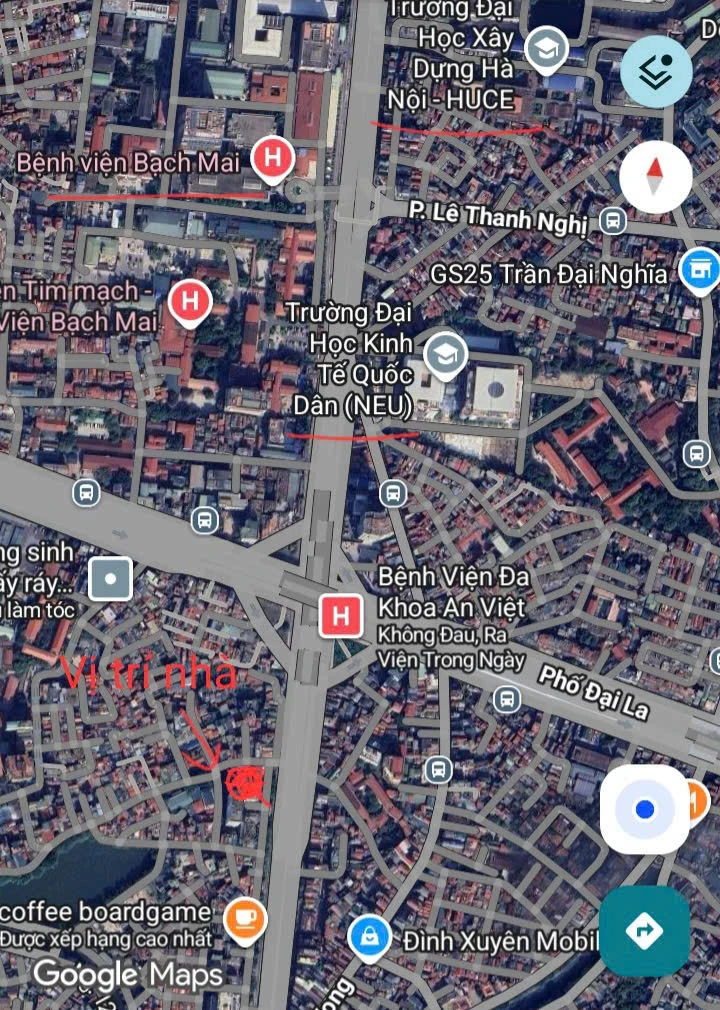Tap the coffee boardgame cafe pin
The width and height of the screenshot is (720, 1010).
click(244, 918)
